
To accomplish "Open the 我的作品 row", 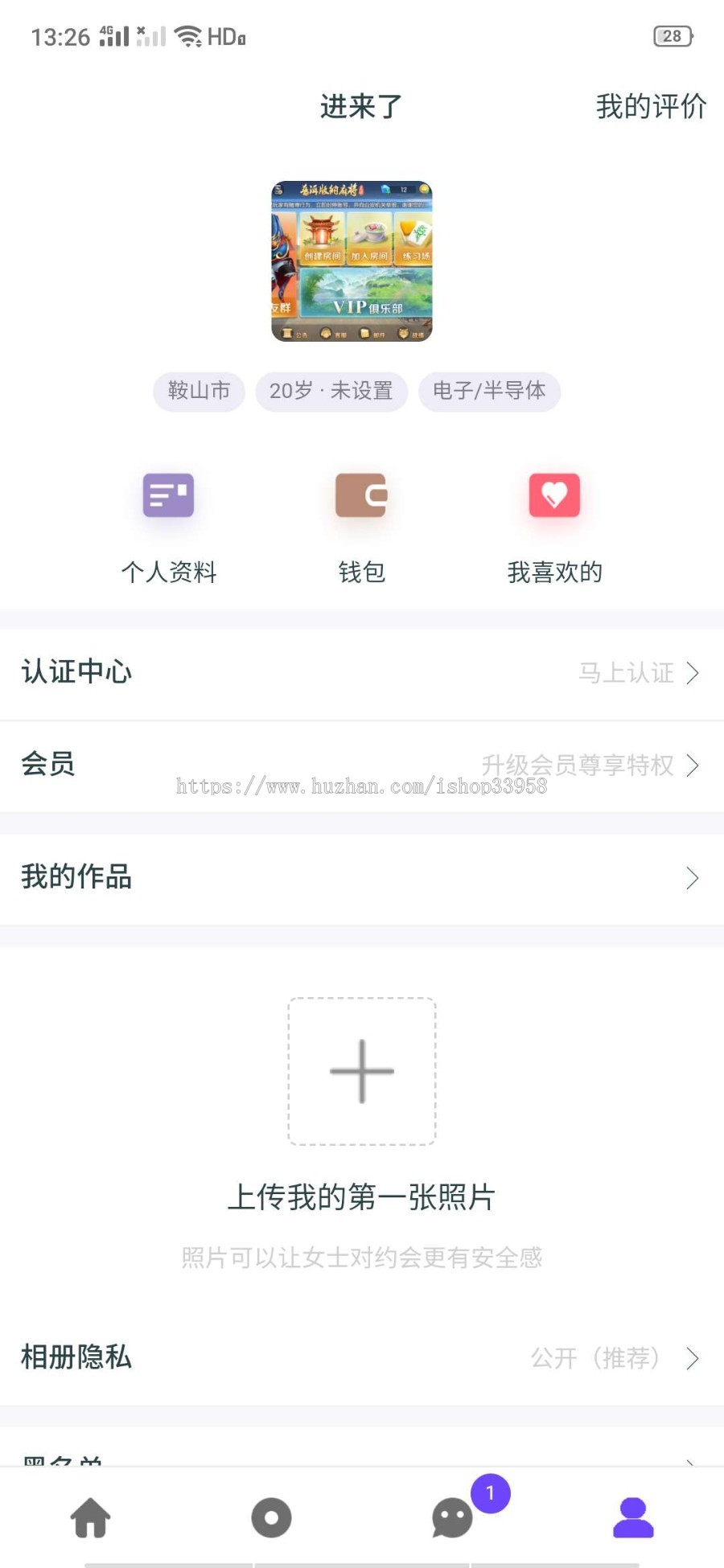I will [362, 877].
